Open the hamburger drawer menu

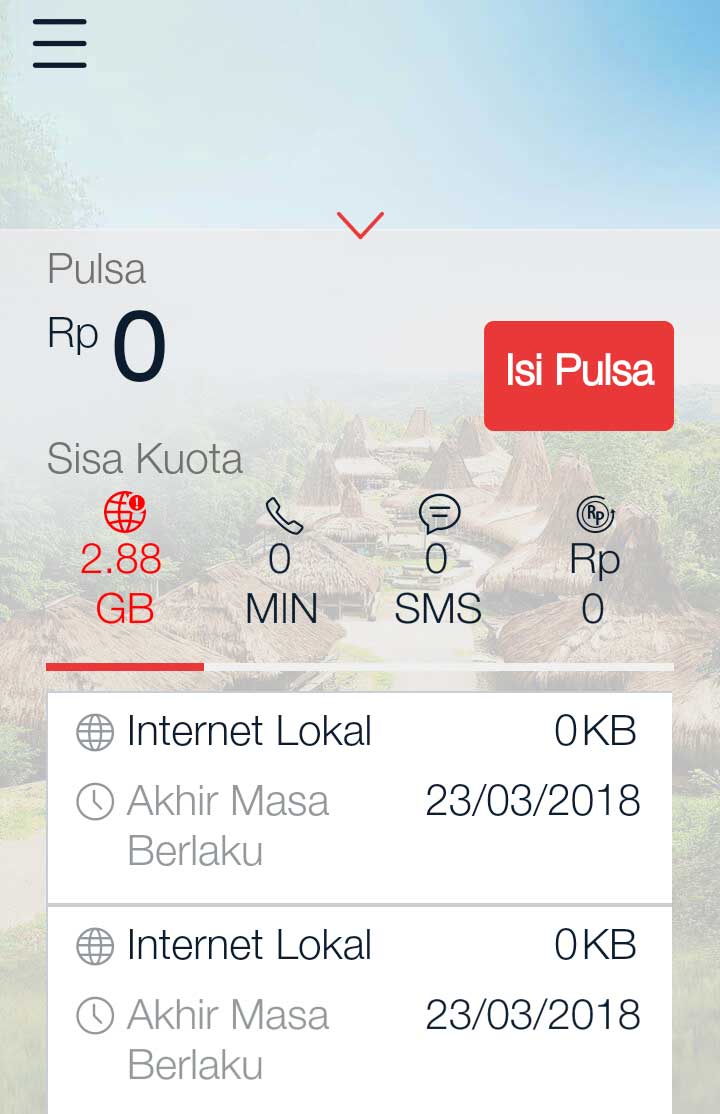[59, 44]
